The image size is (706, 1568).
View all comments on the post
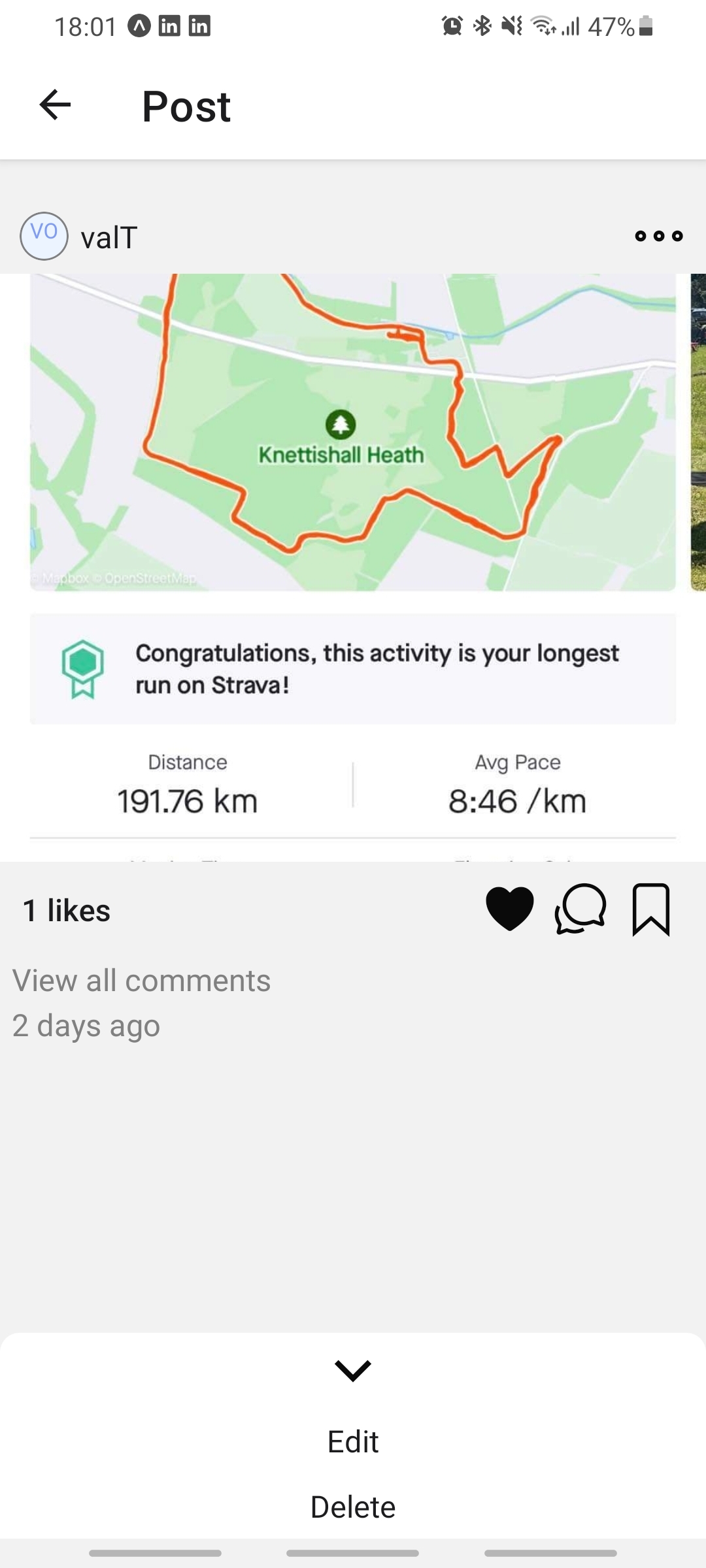pos(141,980)
